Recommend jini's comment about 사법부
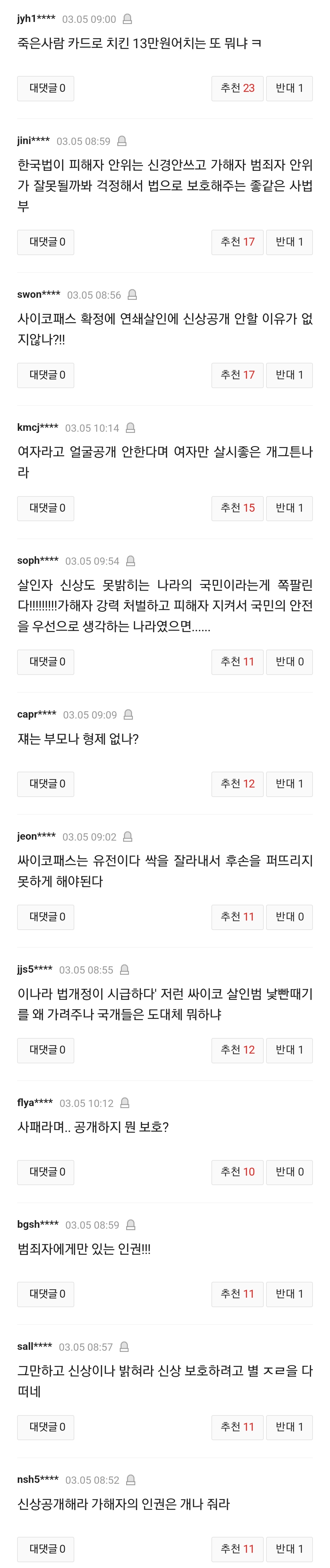This screenshot has width=330, height=1568. click(x=237, y=242)
